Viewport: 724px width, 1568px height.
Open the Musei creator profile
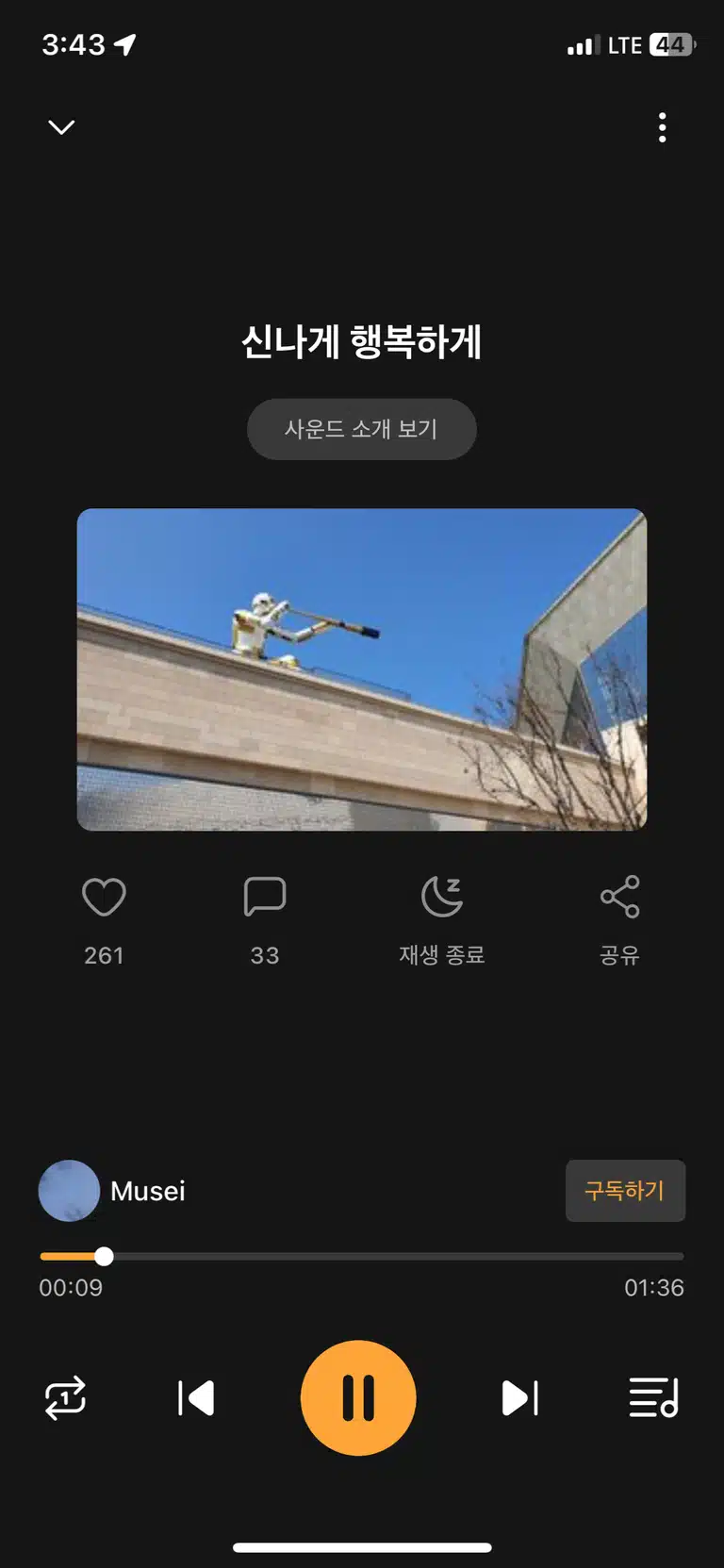click(x=112, y=1191)
